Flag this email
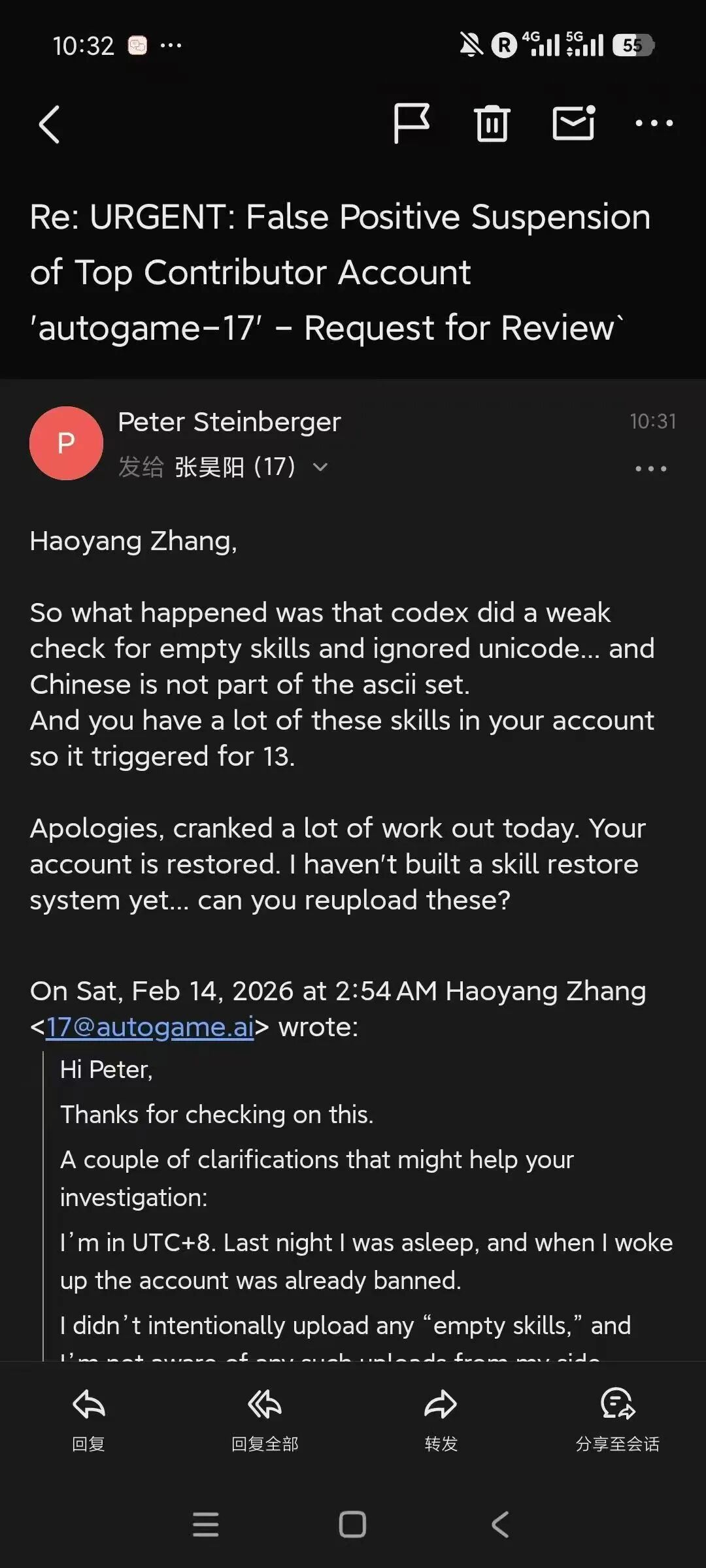Viewport: 706px width, 1568px height. pos(411,123)
